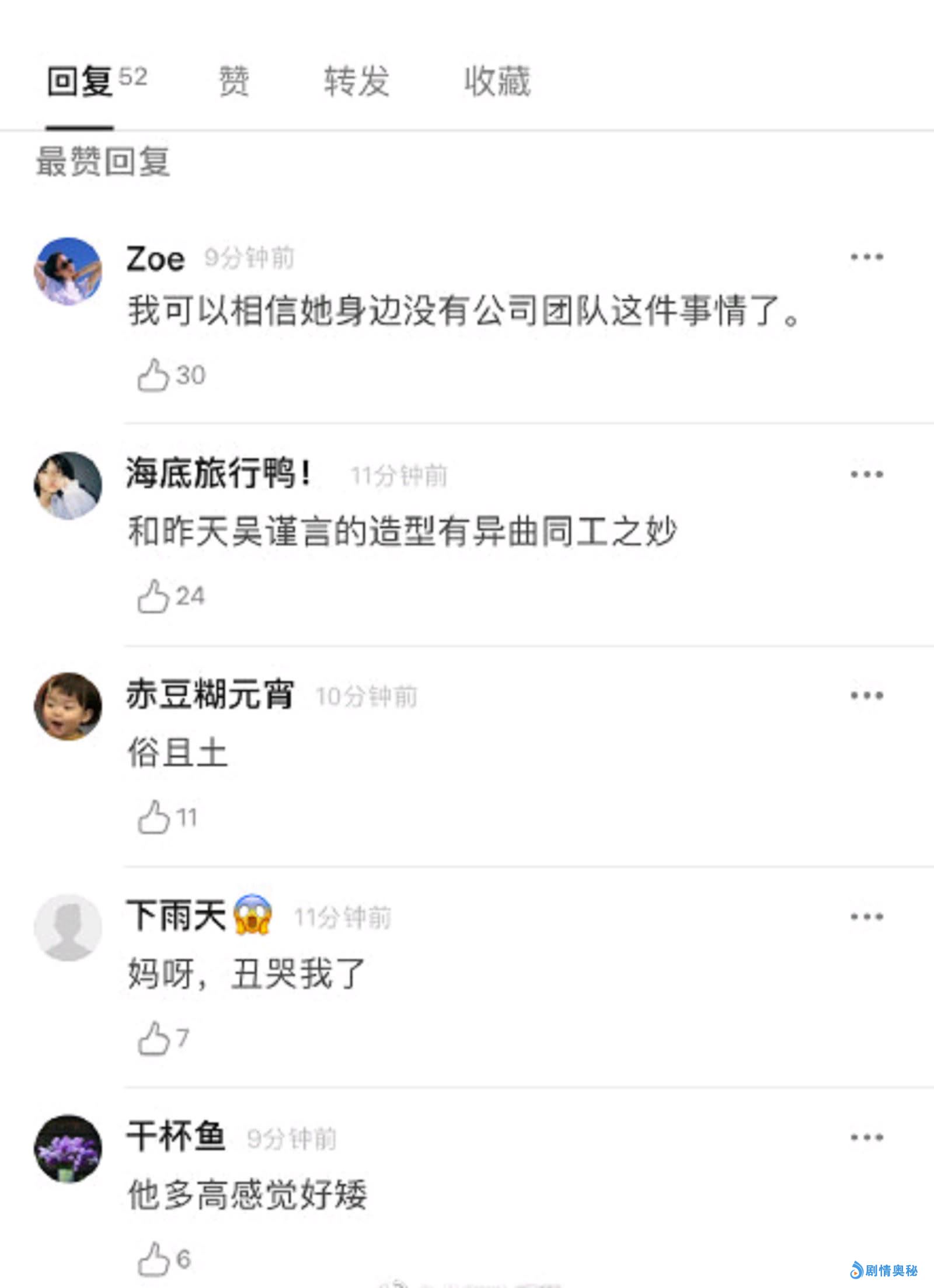The width and height of the screenshot is (934, 1288).
Task: Like Zoe's comment
Action: pyautogui.click(x=154, y=375)
